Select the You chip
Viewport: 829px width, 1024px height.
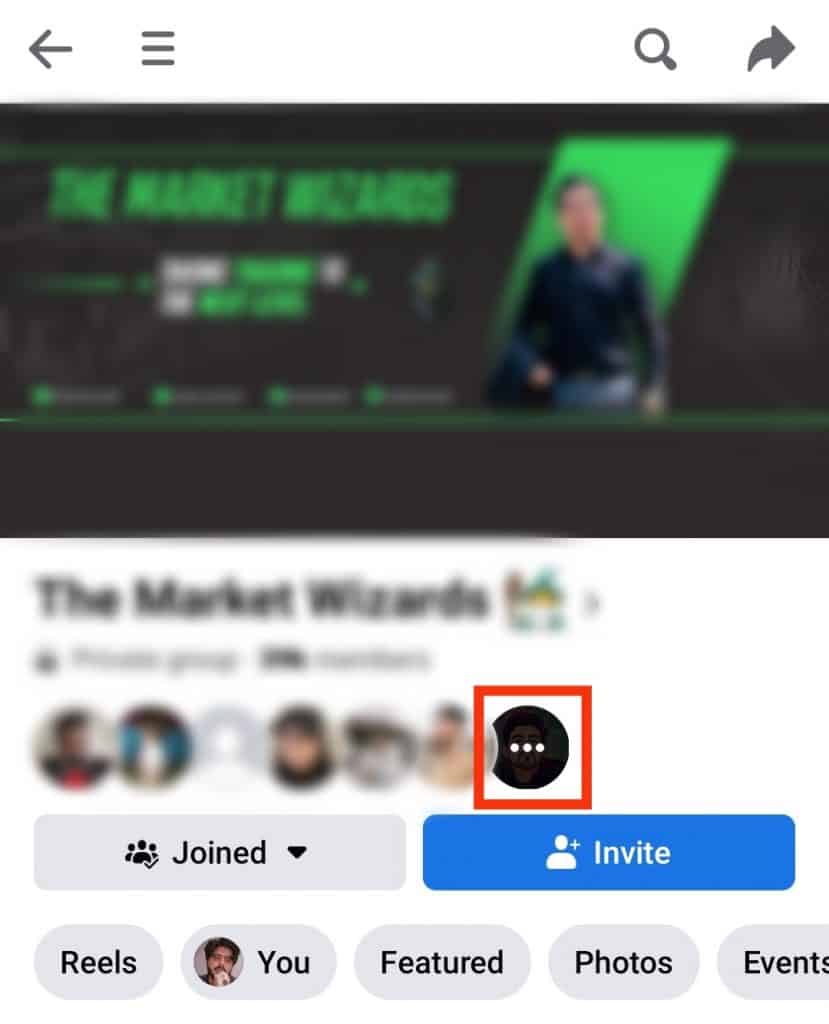click(258, 962)
